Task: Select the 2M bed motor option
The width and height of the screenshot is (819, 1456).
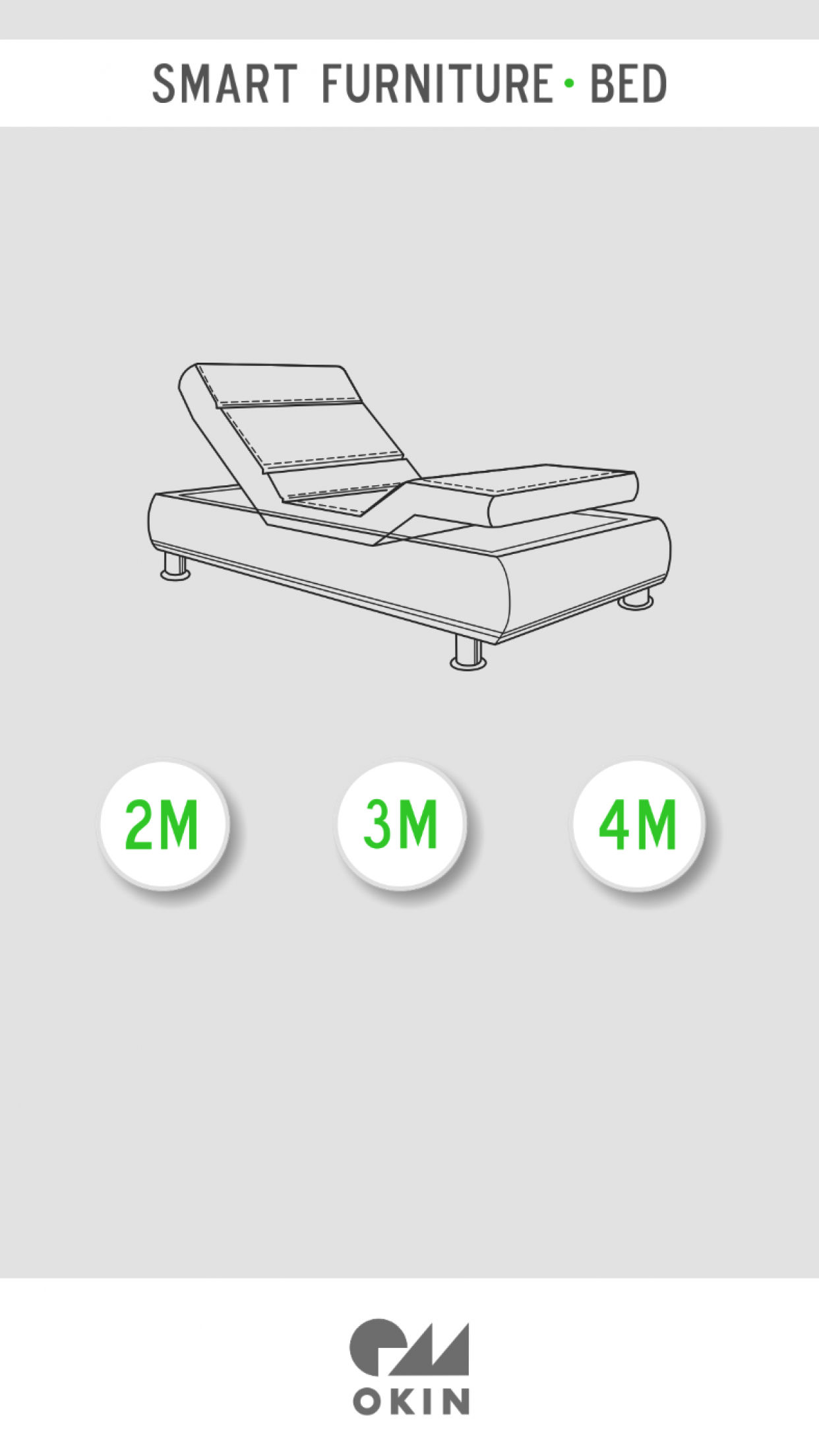Action: [x=163, y=824]
